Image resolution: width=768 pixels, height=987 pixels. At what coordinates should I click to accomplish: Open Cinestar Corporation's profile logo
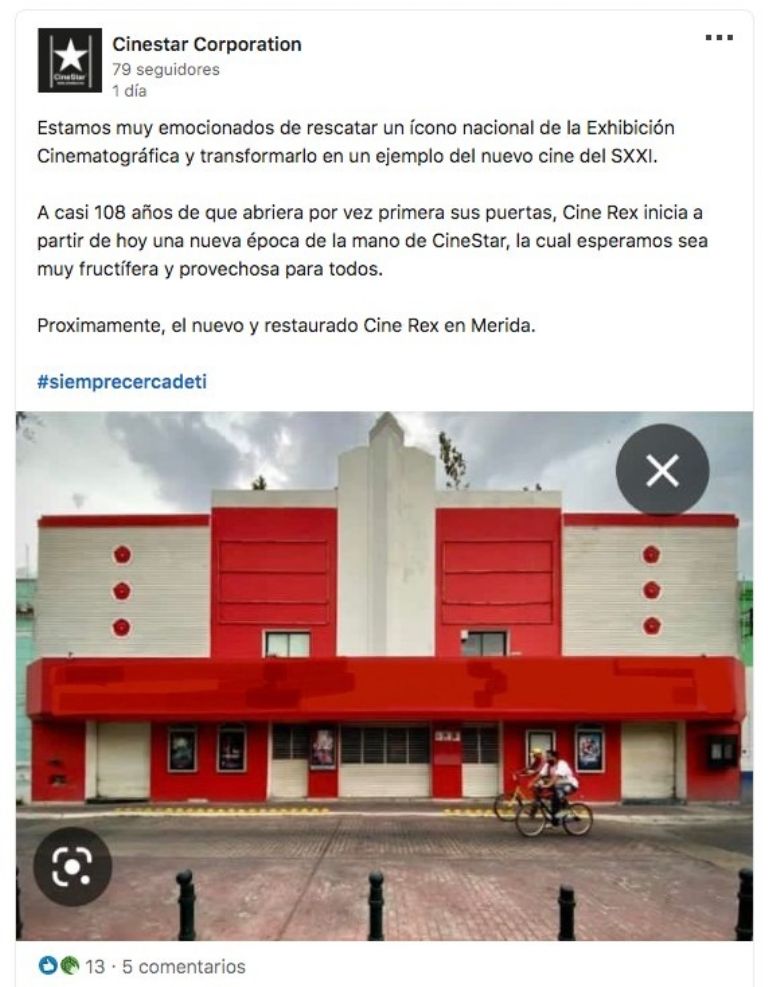pyautogui.click(x=70, y=60)
